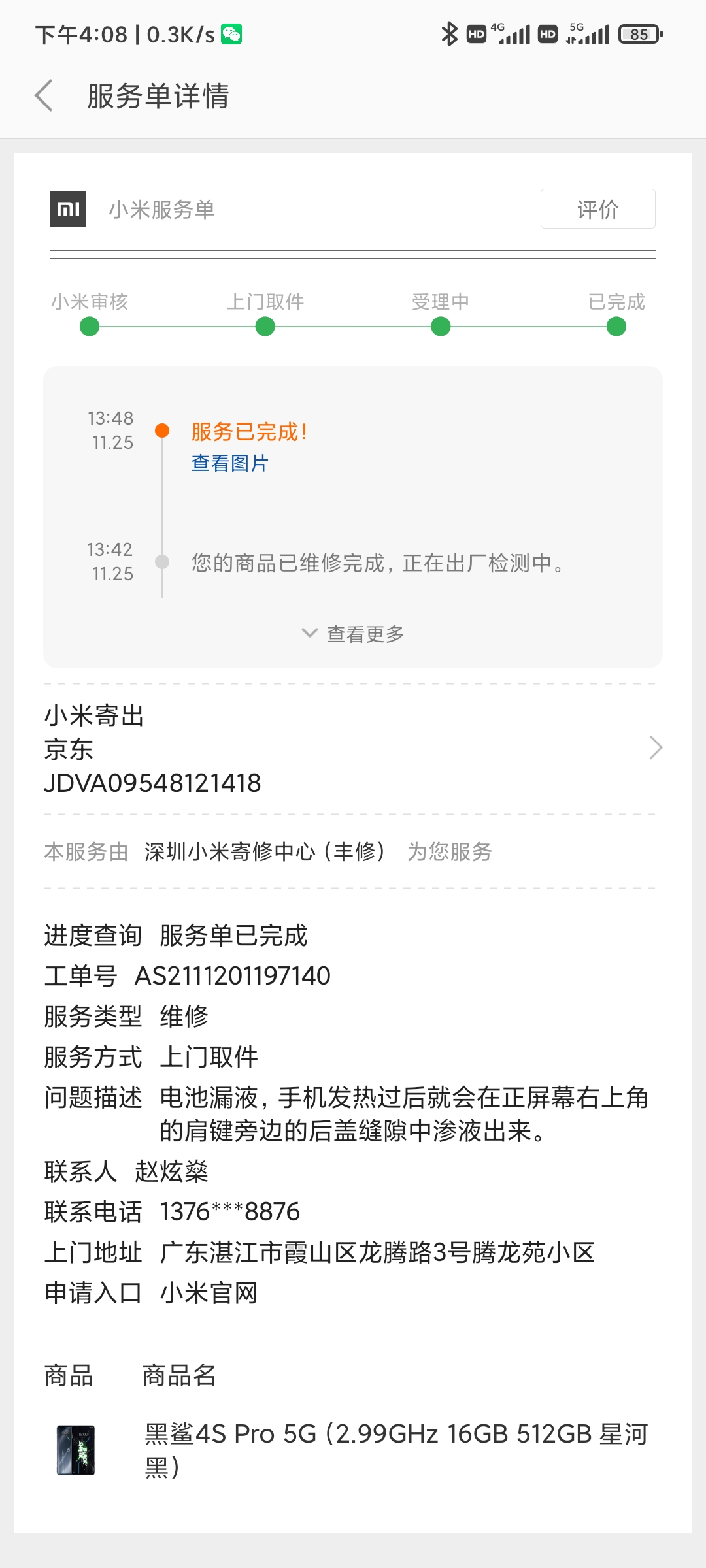Open 京东 shipment JDVA09548121418 tracking
706x1568 pixels.
pos(353,749)
